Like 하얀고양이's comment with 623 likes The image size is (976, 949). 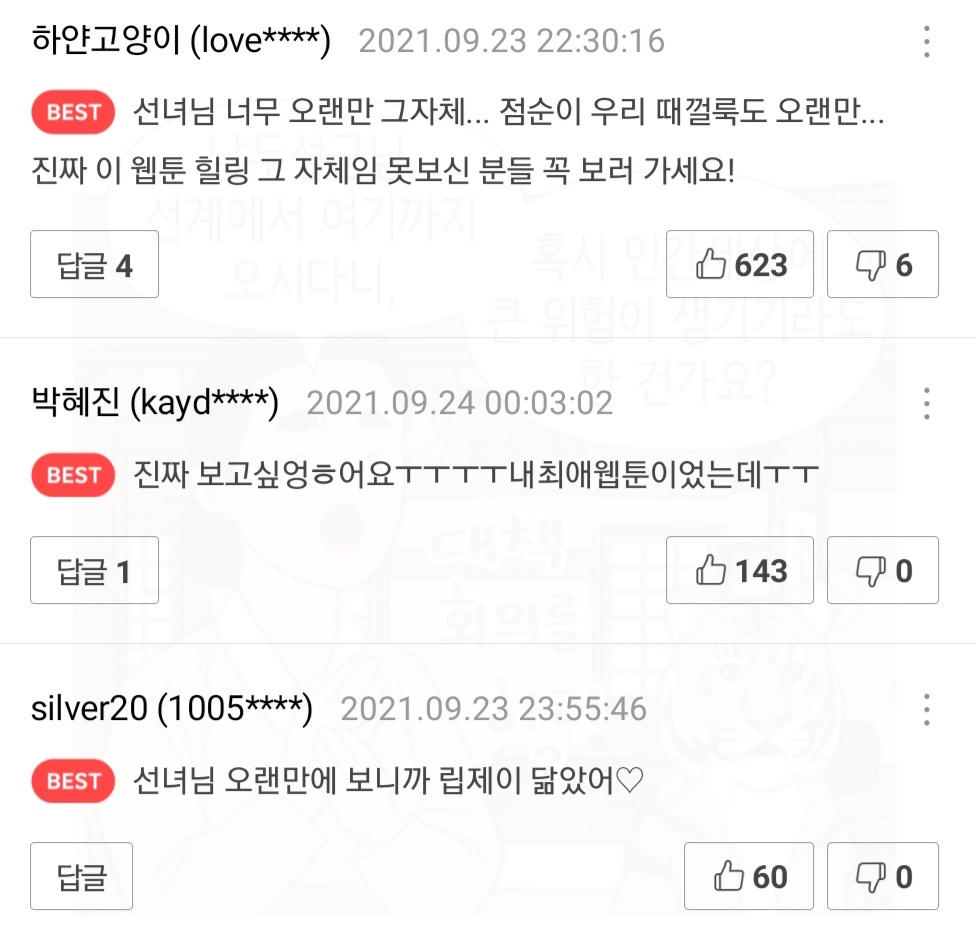point(740,265)
